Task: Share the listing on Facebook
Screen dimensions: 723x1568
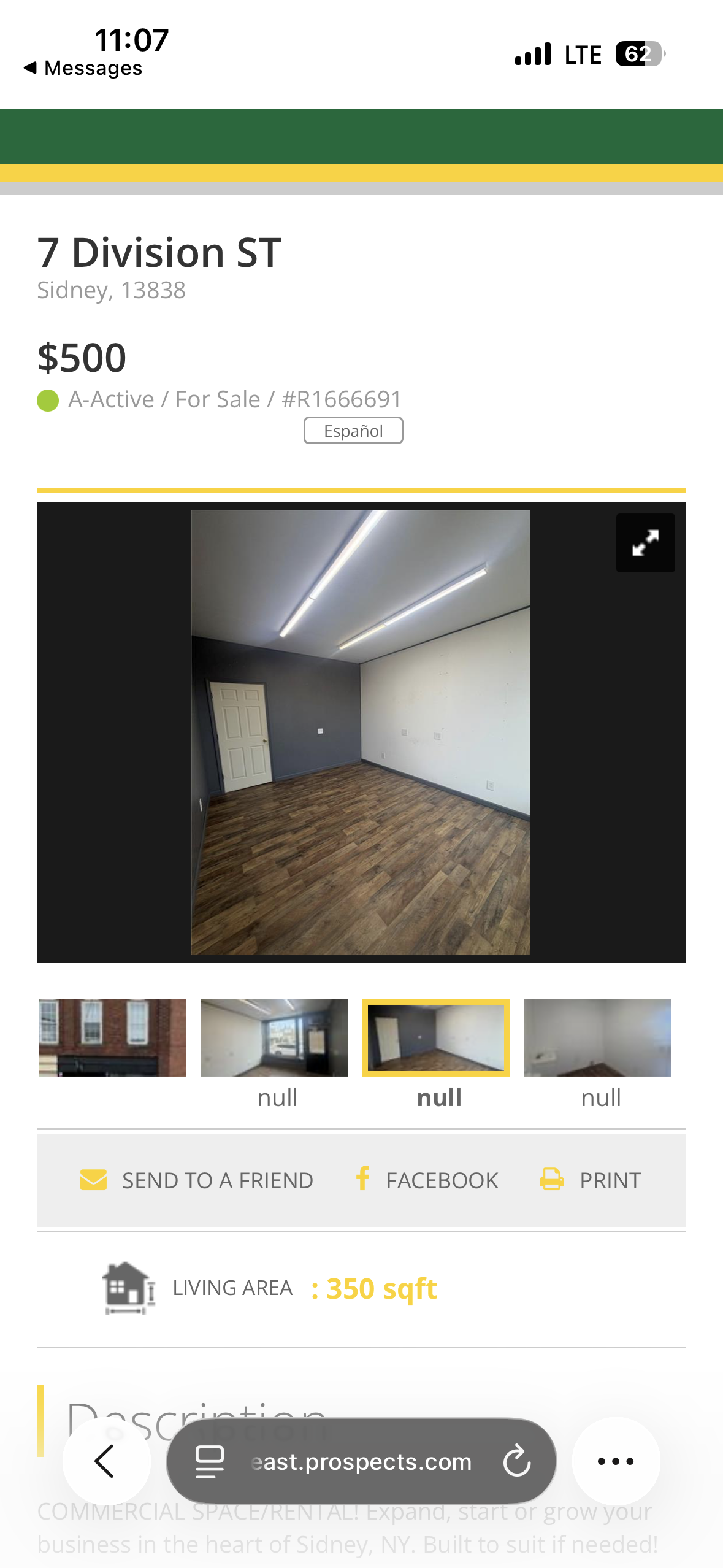Action: click(x=427, y=1180)
